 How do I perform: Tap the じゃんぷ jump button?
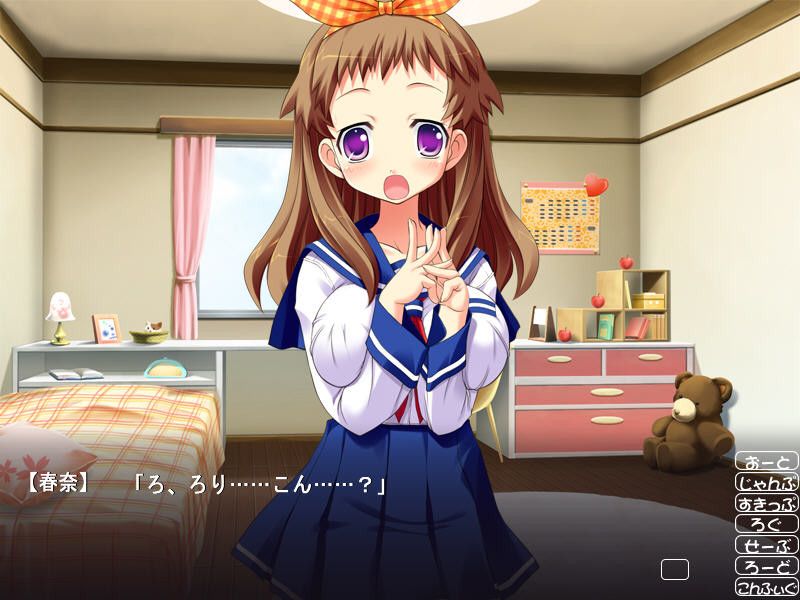[767, 482]
